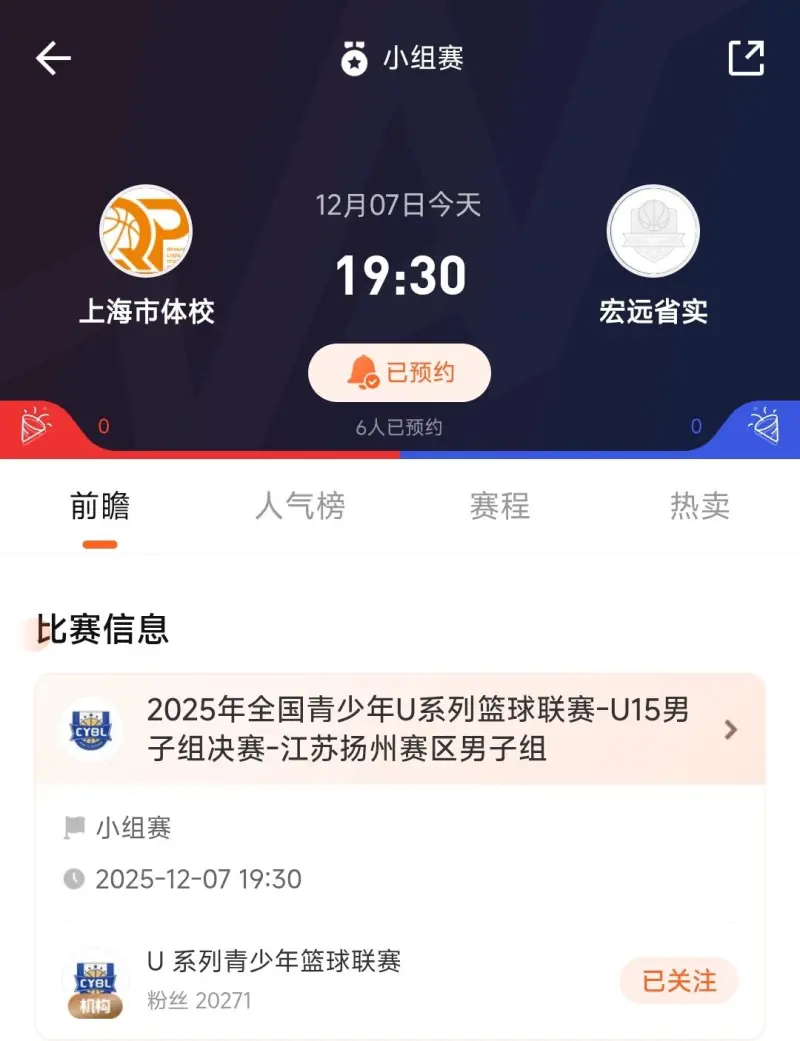The image size is (800, 1041).
Task: Share this match page
Action: tap(746, 58)
